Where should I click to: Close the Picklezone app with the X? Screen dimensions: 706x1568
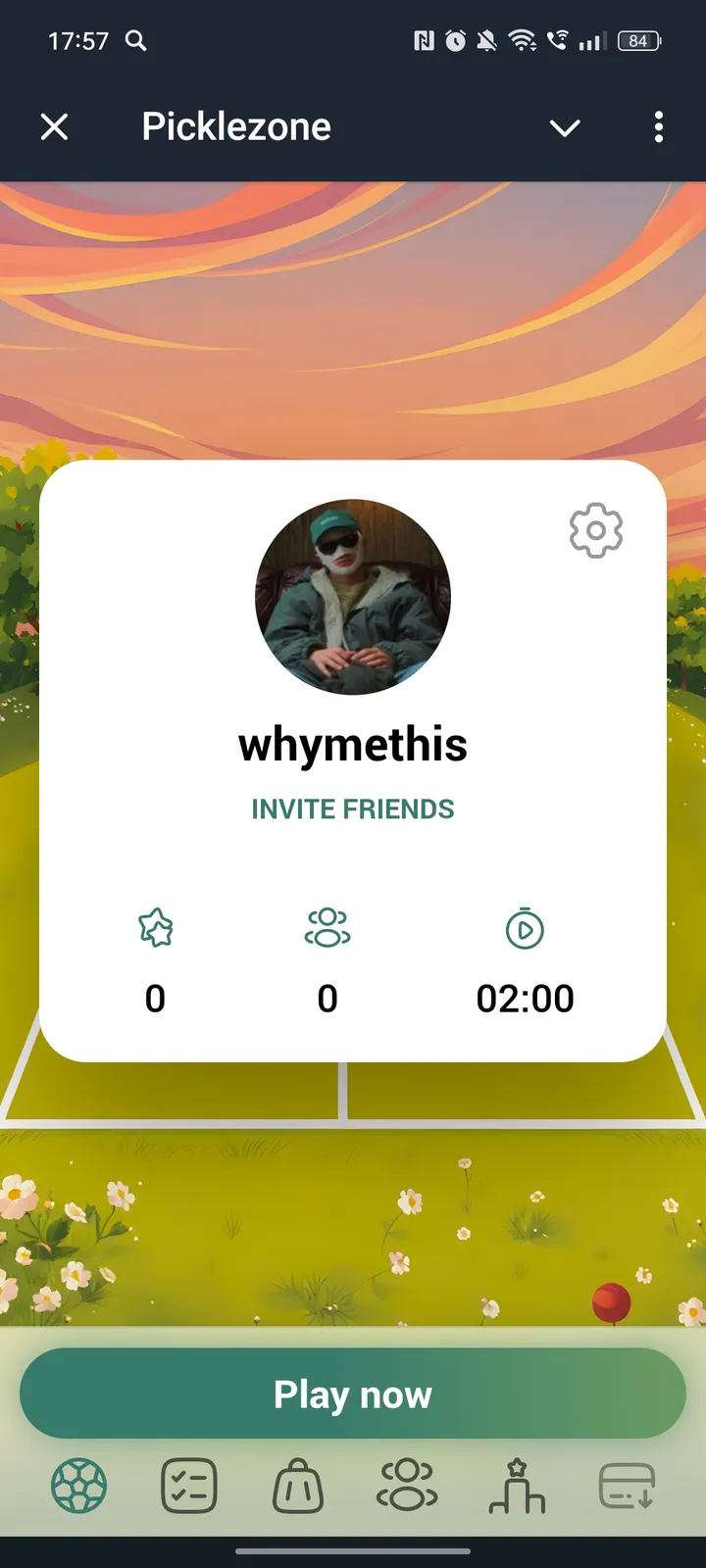click(x=55, y=126)
